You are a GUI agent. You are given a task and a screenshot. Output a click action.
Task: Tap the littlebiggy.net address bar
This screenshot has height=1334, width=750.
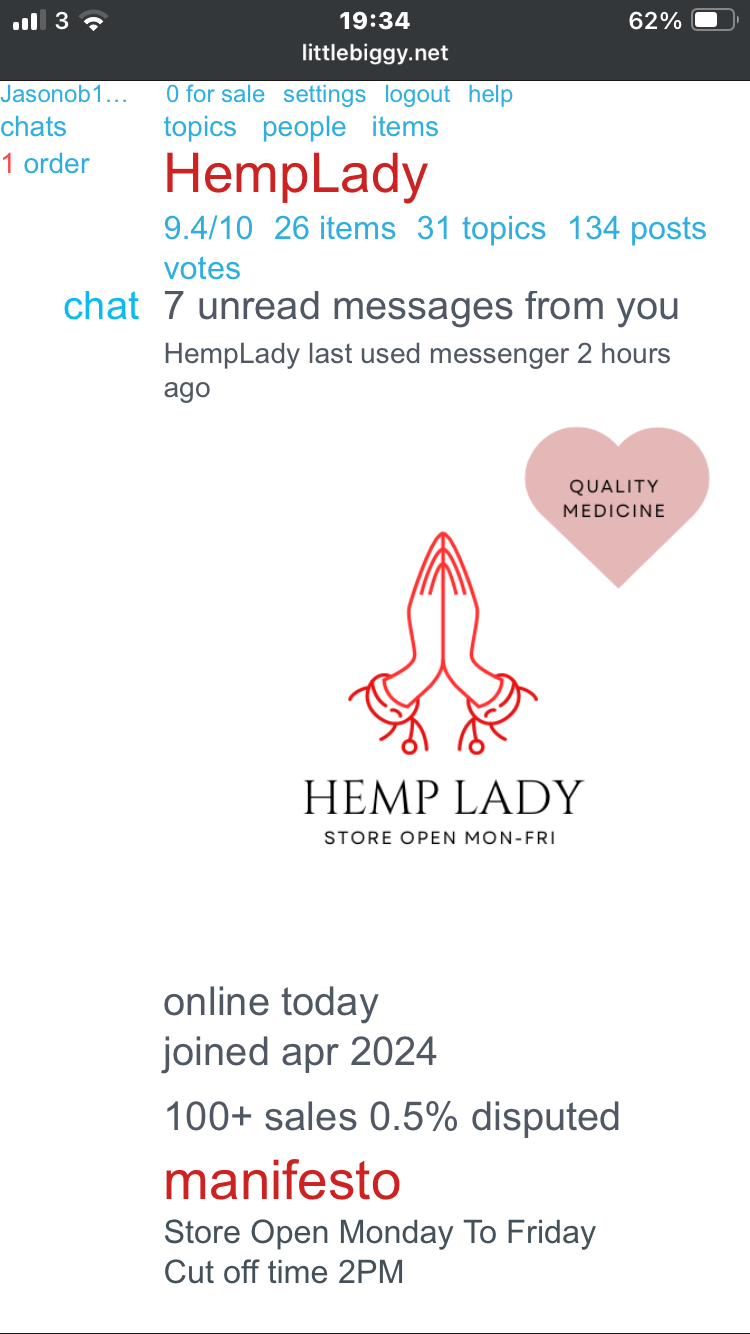[375, 53]
